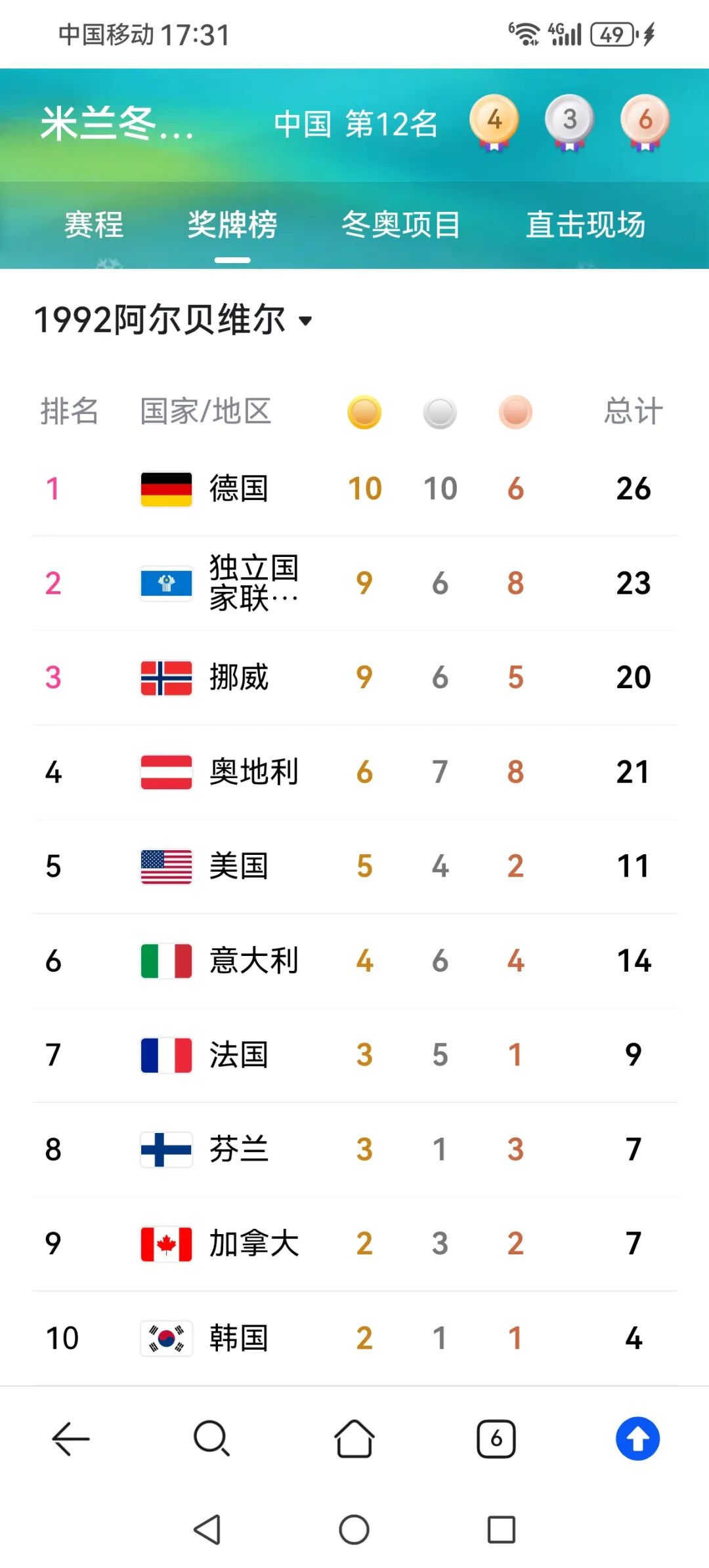This screenshot has height=1568, width=709.
Task: Tap the system recent apps button
Action: point(502,1530)
